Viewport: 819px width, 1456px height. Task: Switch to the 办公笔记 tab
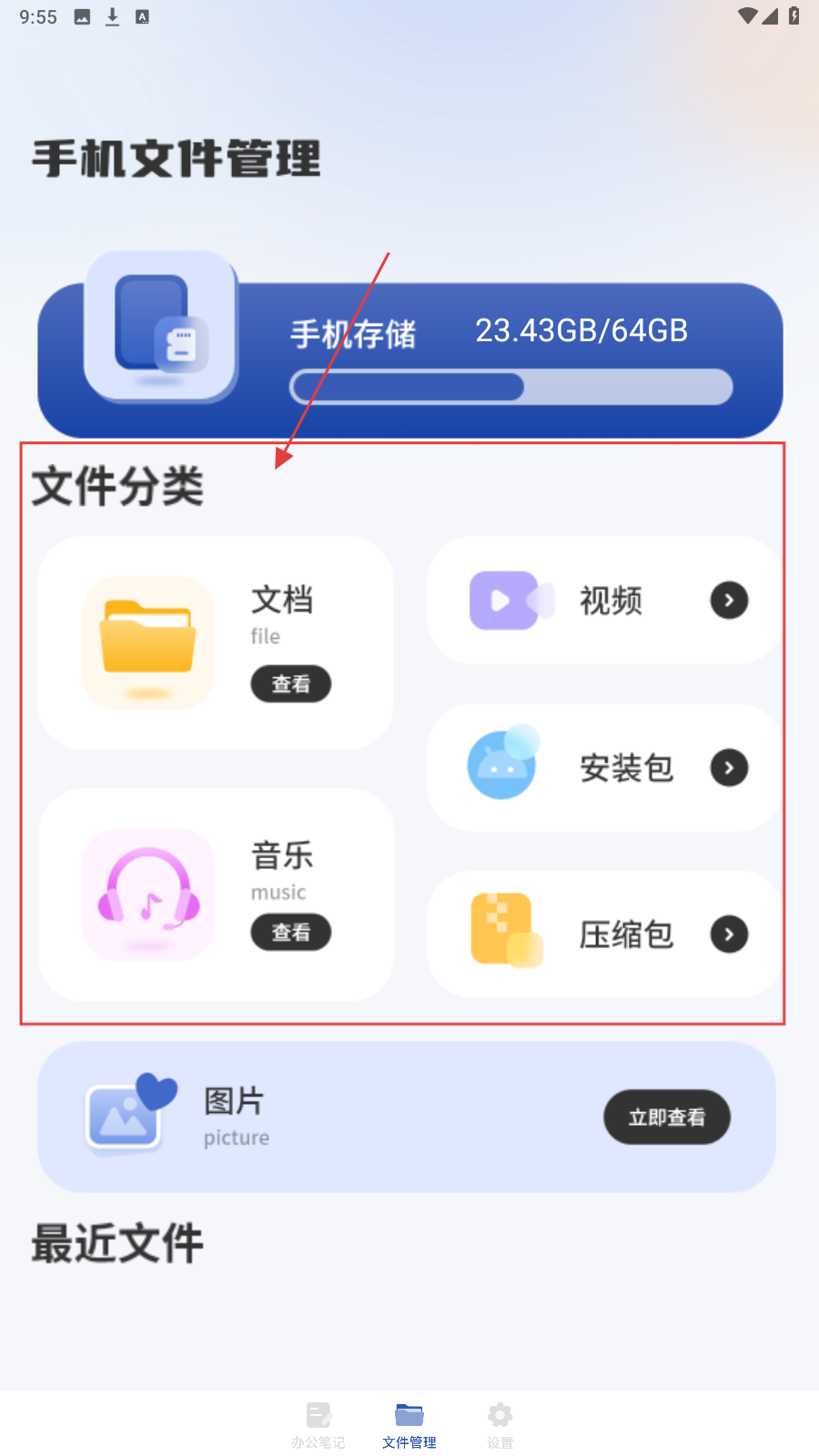click(x=318, y=1425)
